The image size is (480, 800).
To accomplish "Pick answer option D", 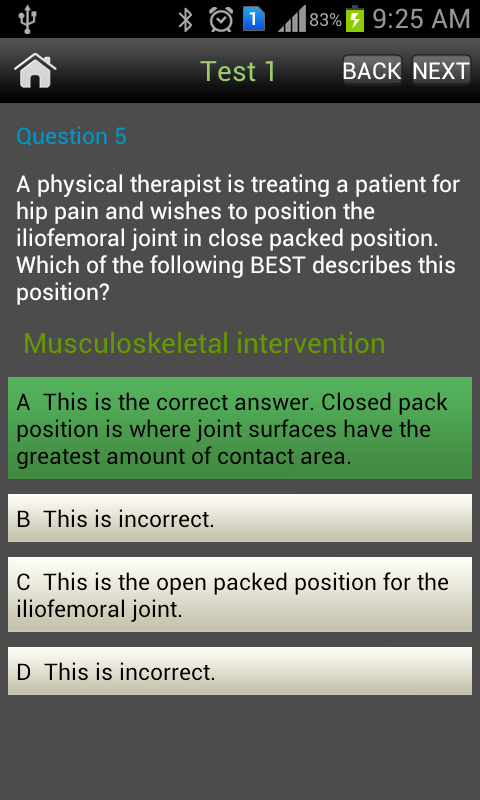I will click(240, 671).
